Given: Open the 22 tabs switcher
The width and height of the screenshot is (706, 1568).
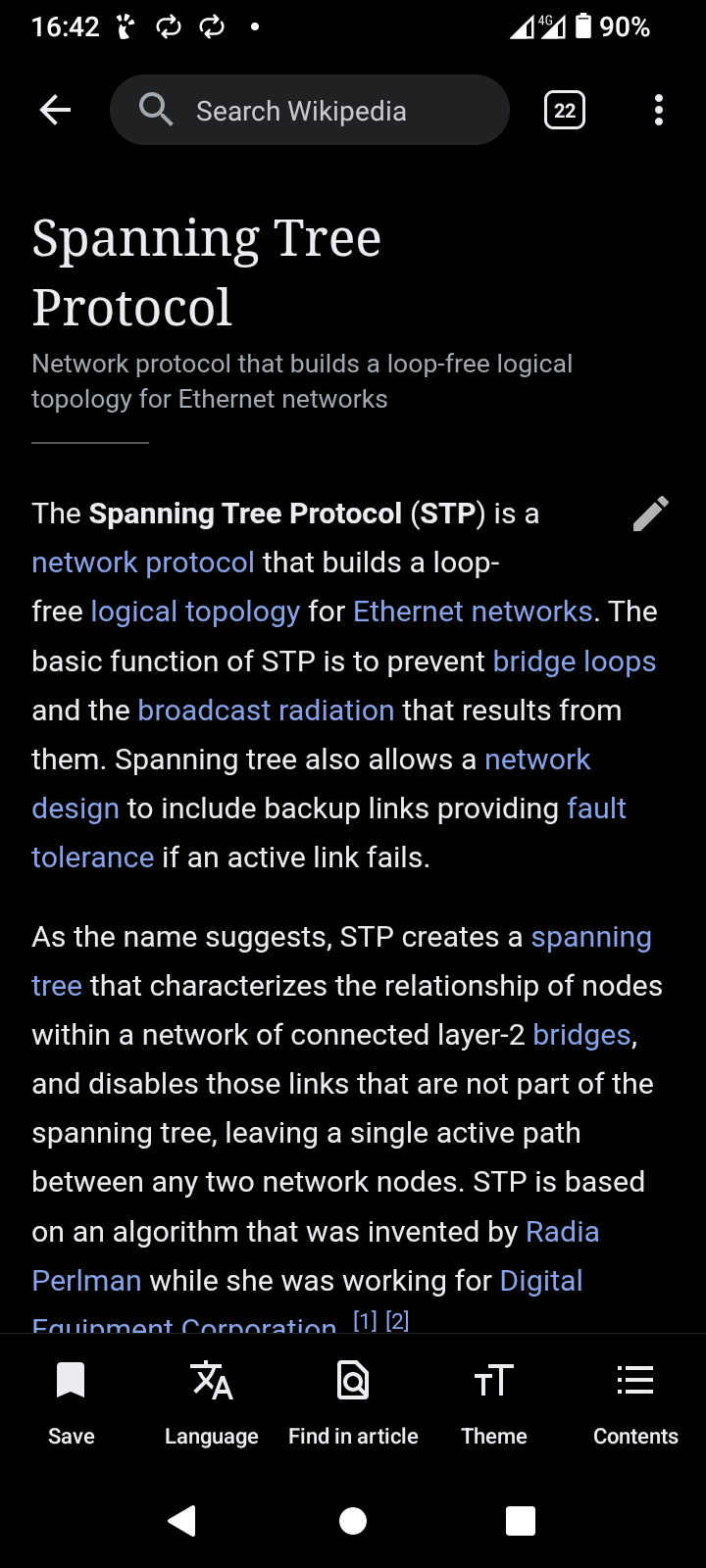Looking at the screenshot, I should pos(565,110).
